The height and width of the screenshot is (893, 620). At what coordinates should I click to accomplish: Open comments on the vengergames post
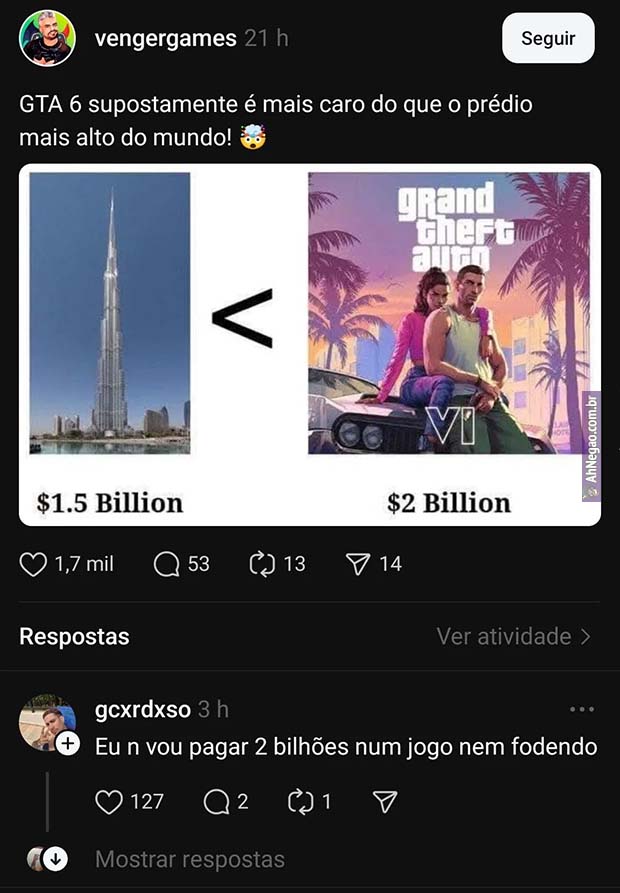click(x=166, y=564)
